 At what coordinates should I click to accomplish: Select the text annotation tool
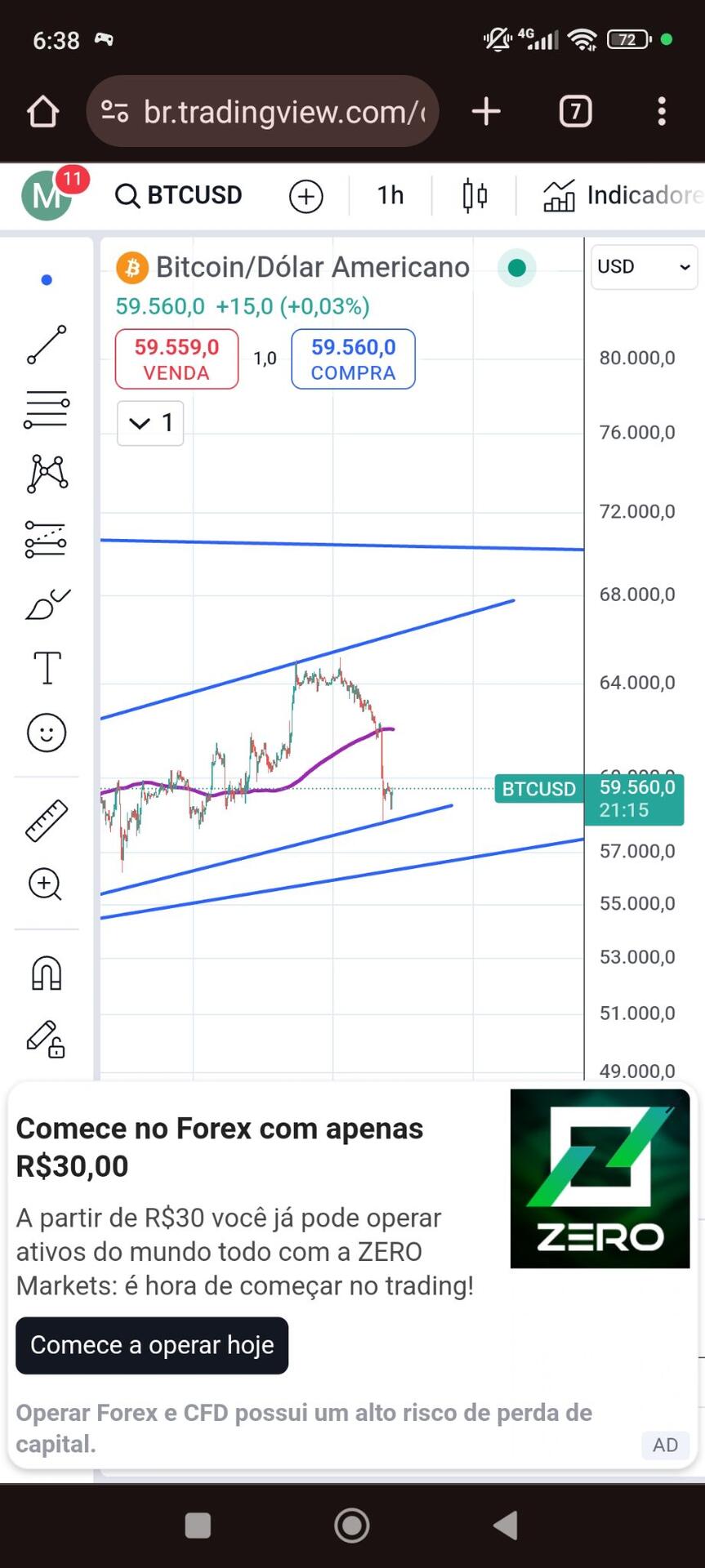47,668
